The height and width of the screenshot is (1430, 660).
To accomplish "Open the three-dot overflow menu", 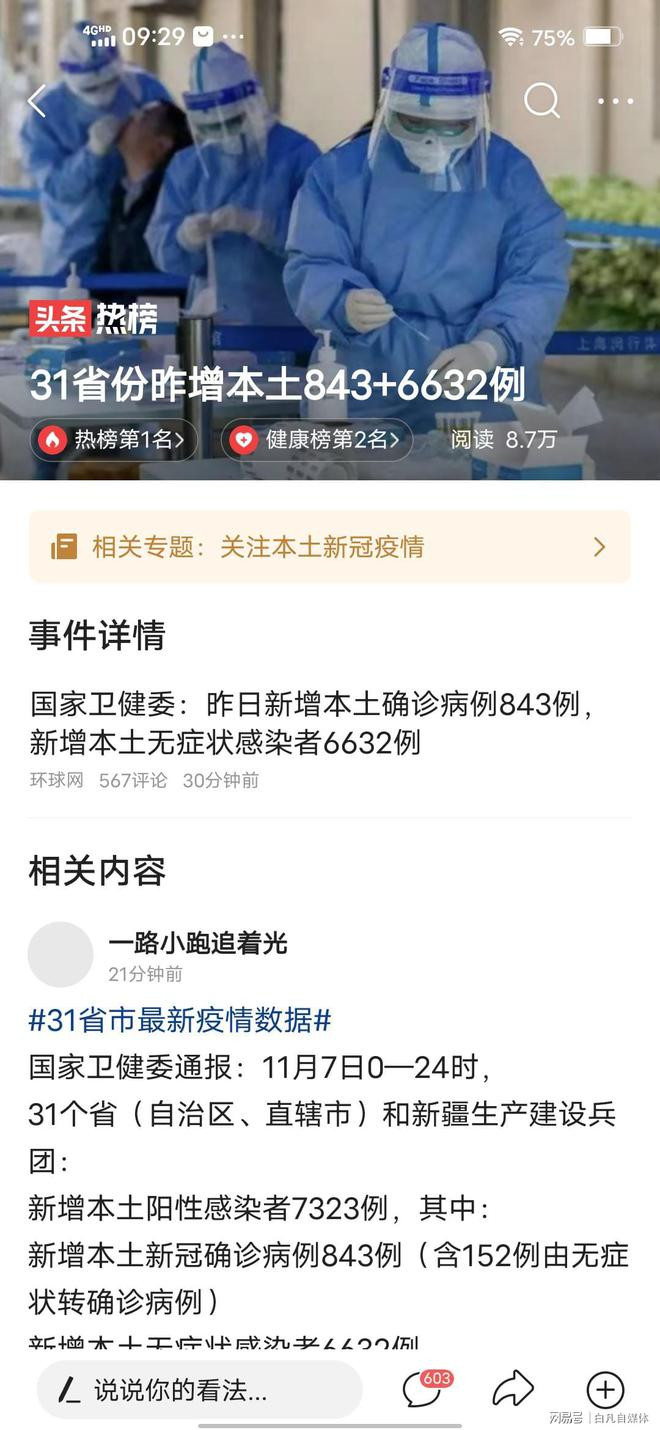I will pos(615,101).
